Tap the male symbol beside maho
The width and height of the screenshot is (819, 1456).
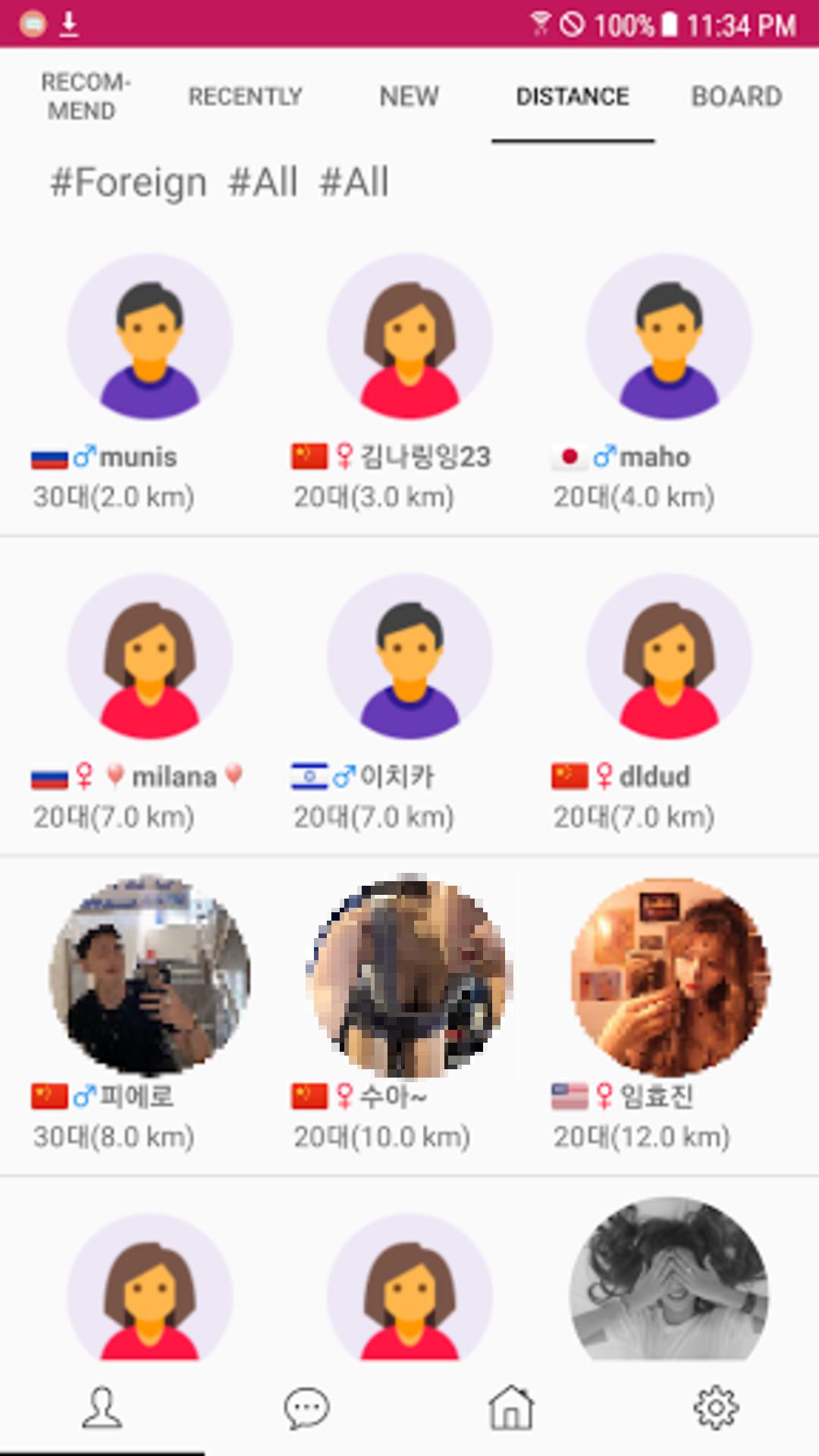[603, 457]
